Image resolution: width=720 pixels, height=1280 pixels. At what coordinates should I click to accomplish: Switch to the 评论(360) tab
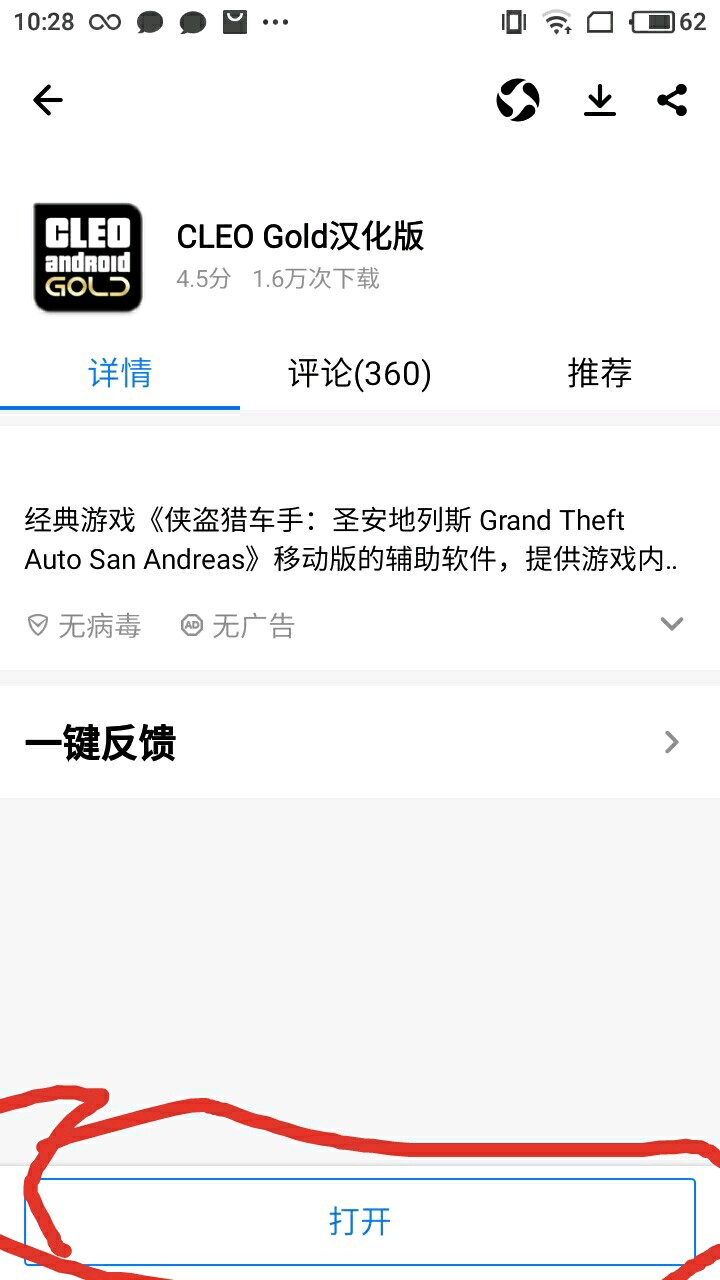359,374
